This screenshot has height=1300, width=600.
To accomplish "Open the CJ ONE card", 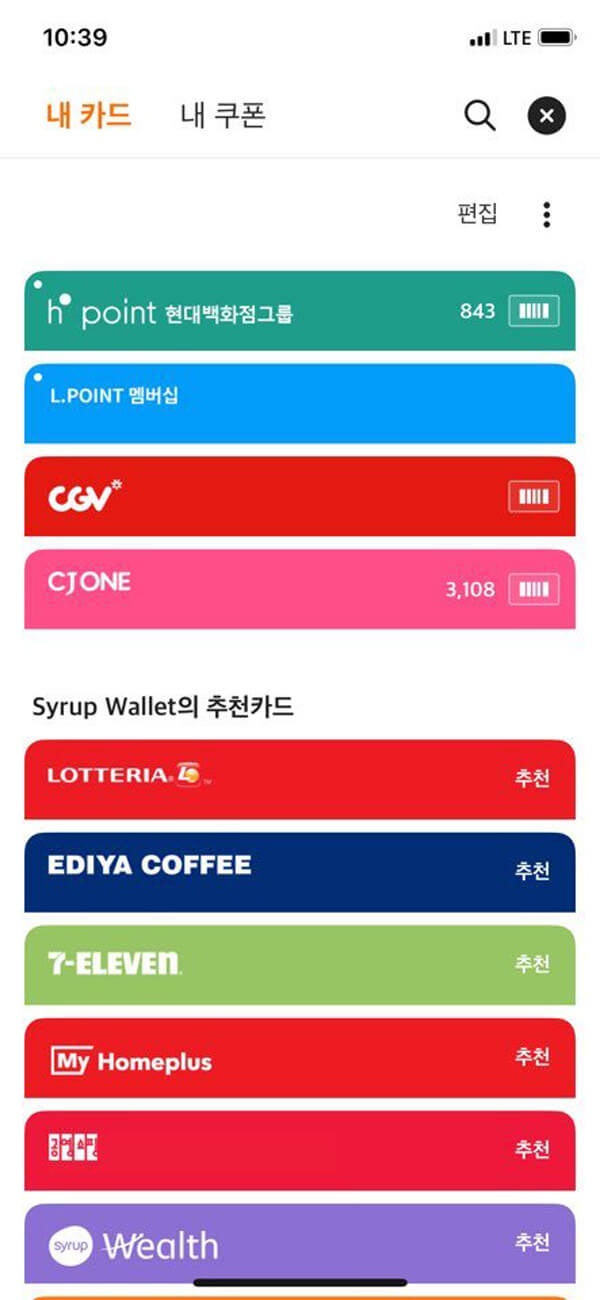I will pyautogui.click(x=300, y=590).
